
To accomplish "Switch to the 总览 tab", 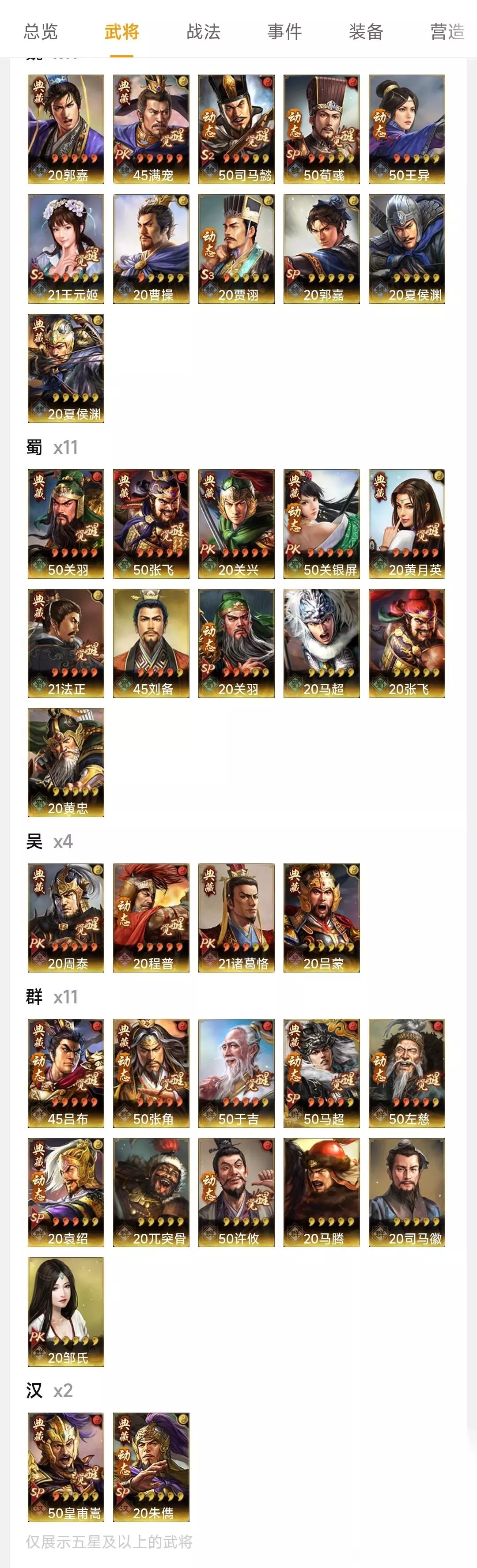I will [x=40, y=32].
